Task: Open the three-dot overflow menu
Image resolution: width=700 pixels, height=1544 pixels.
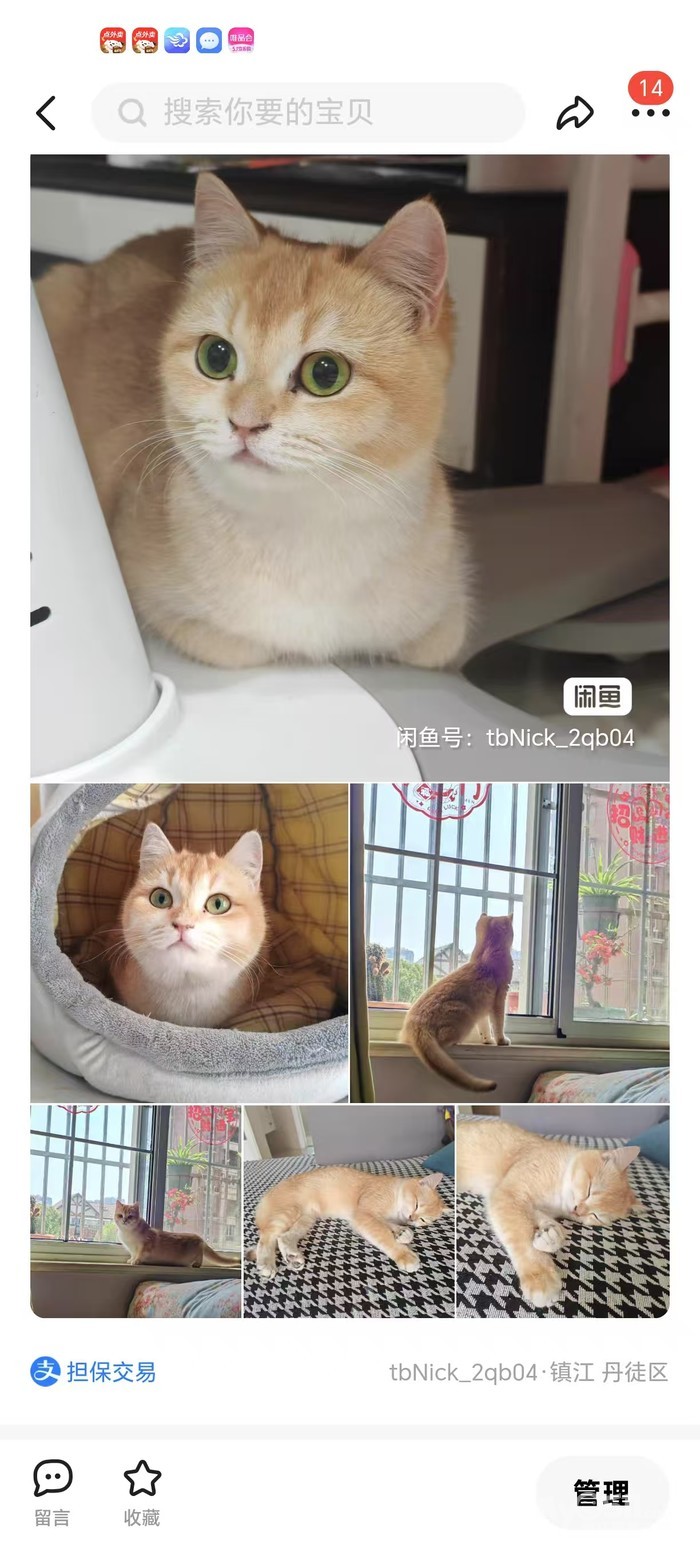Action: (650, 113)
